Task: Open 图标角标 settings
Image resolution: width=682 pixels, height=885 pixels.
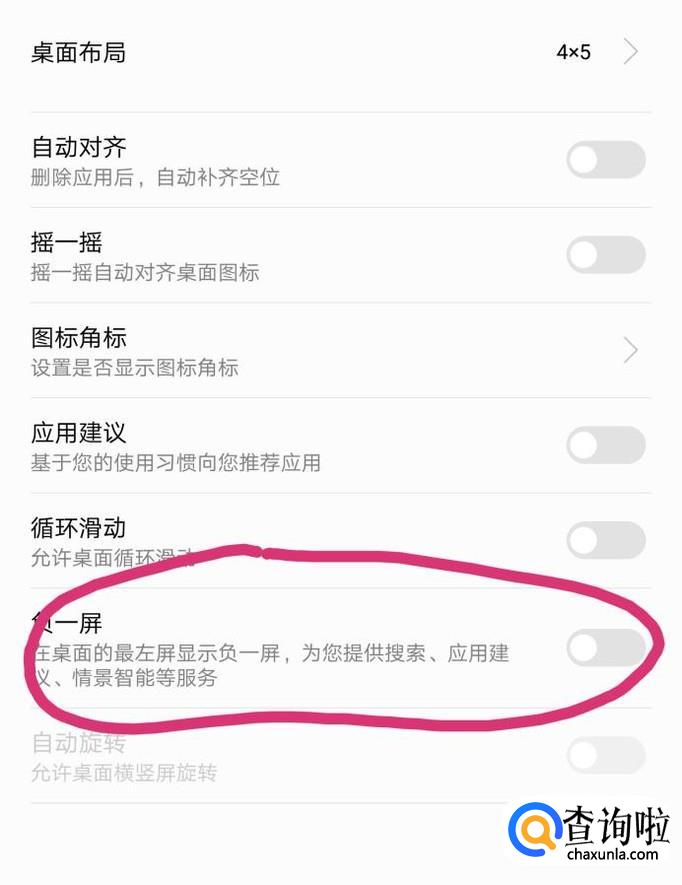Action: click(338, 350)
